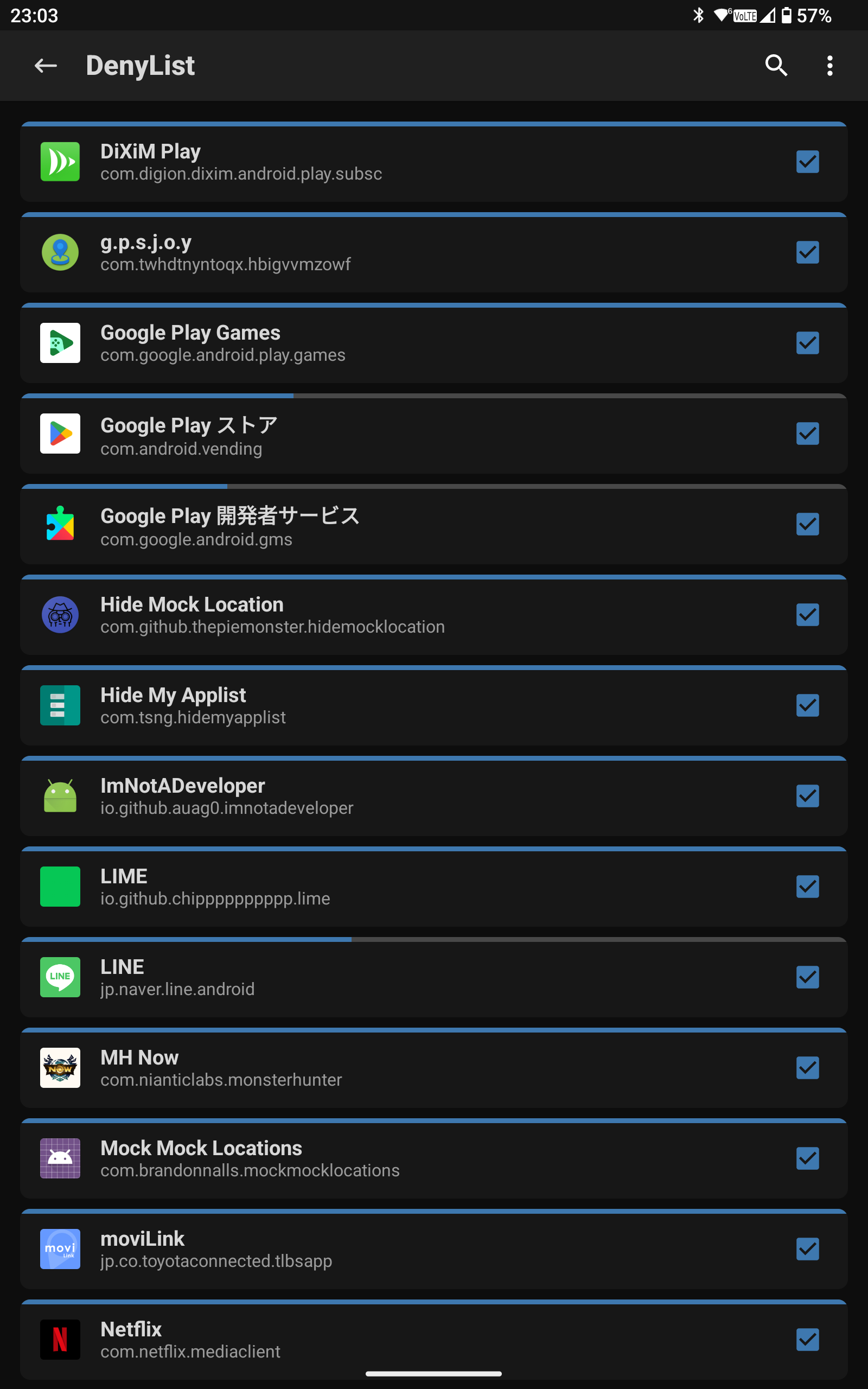868x1389 pixels.
Task: Uncheck the DiXiM Play checkbox
Action: 807,162
